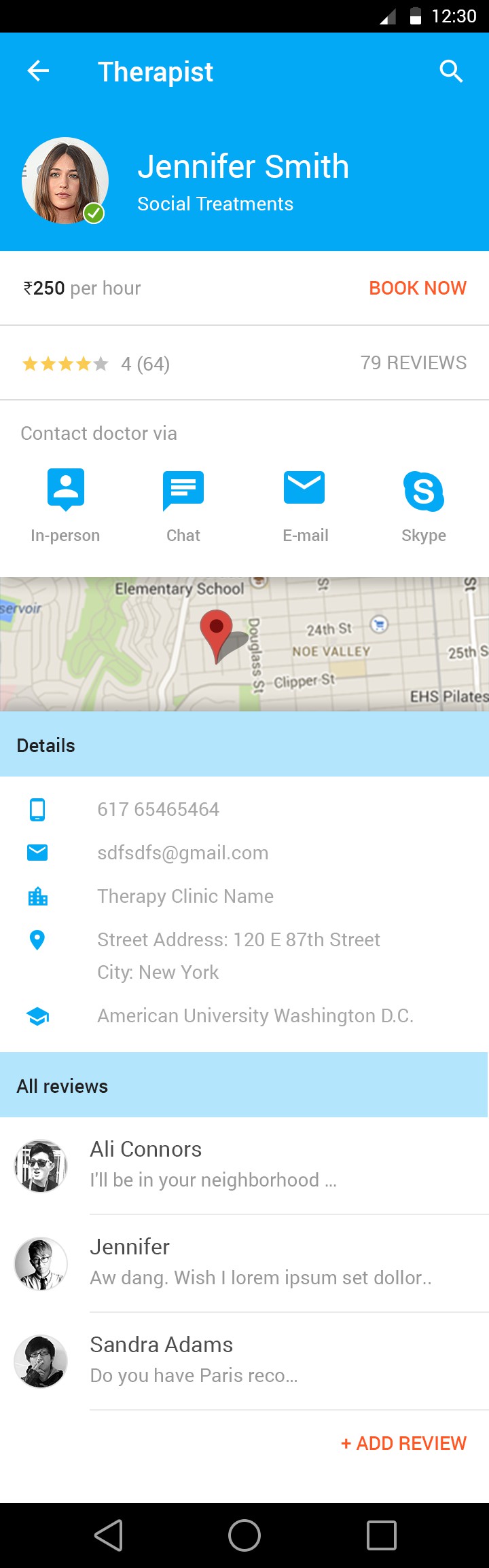
Task: Tap + ADD REVIEW
Action: (x=403, y=1443)
